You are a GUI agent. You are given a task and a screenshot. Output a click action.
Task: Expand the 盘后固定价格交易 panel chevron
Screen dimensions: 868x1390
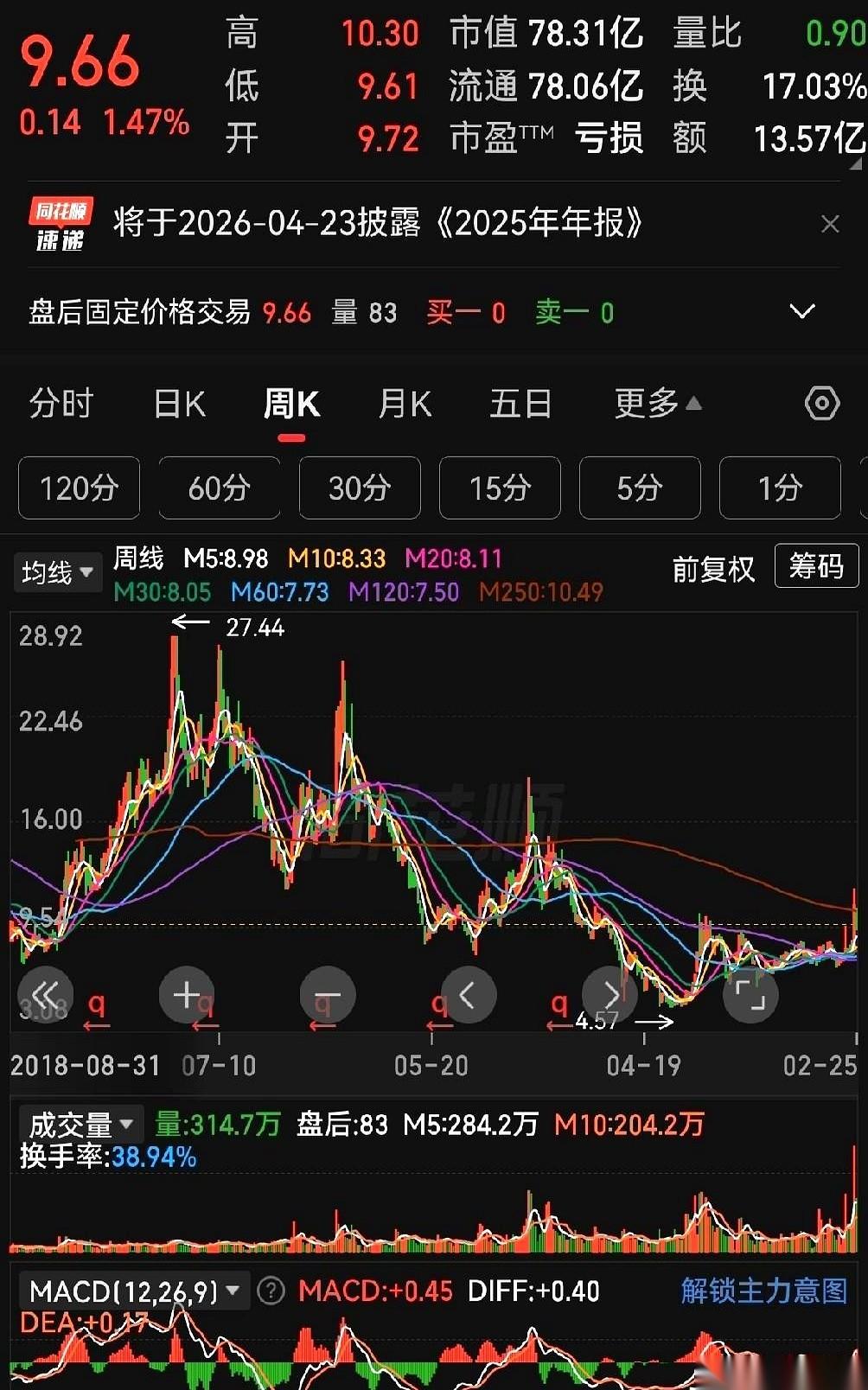click(801, 311)
